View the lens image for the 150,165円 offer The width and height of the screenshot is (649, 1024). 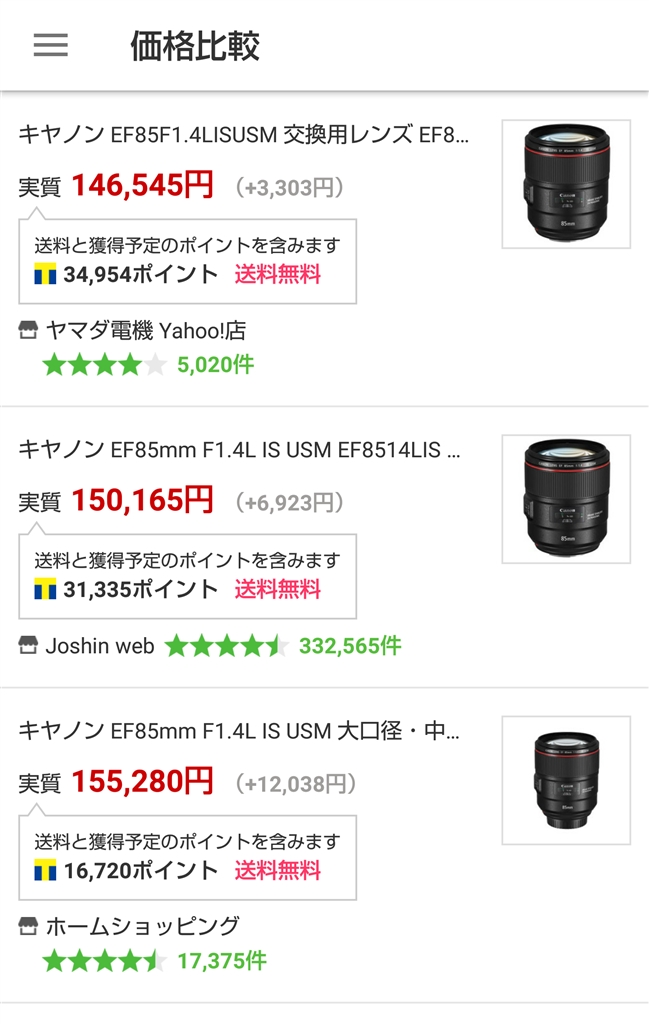(x=566, y=499)
